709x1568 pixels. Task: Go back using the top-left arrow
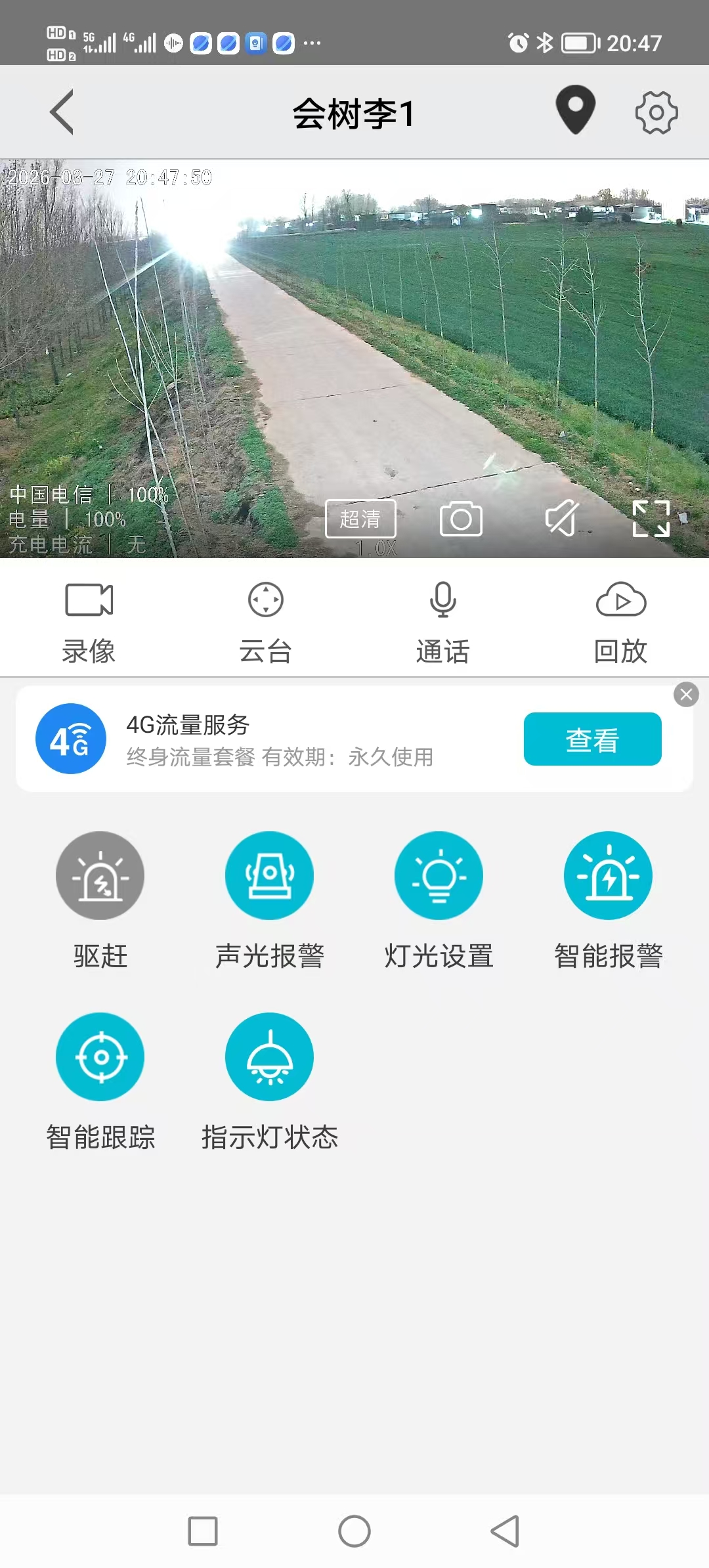tap(62, 113)
